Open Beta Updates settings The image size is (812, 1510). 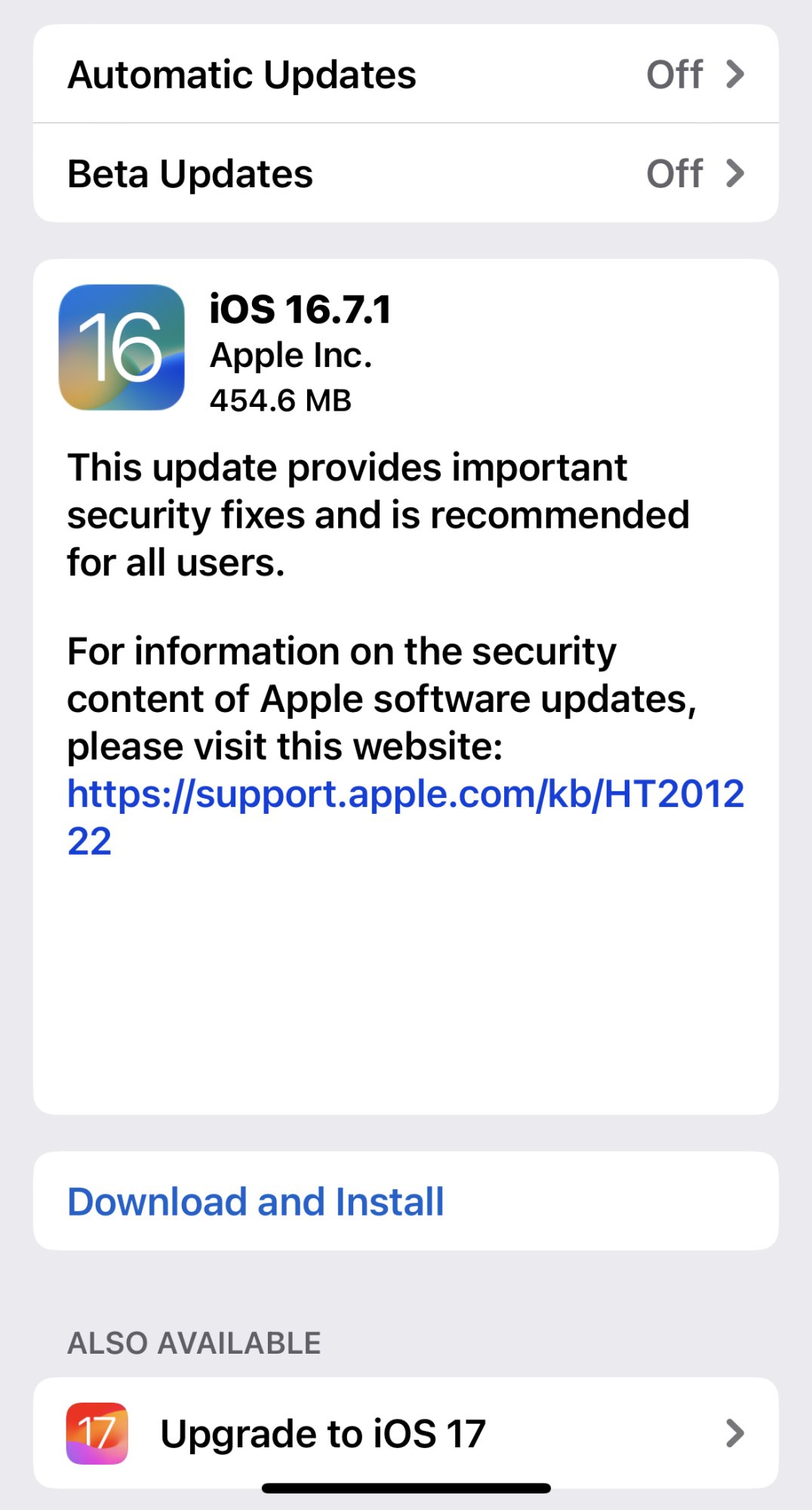click(x=406, y=174)
